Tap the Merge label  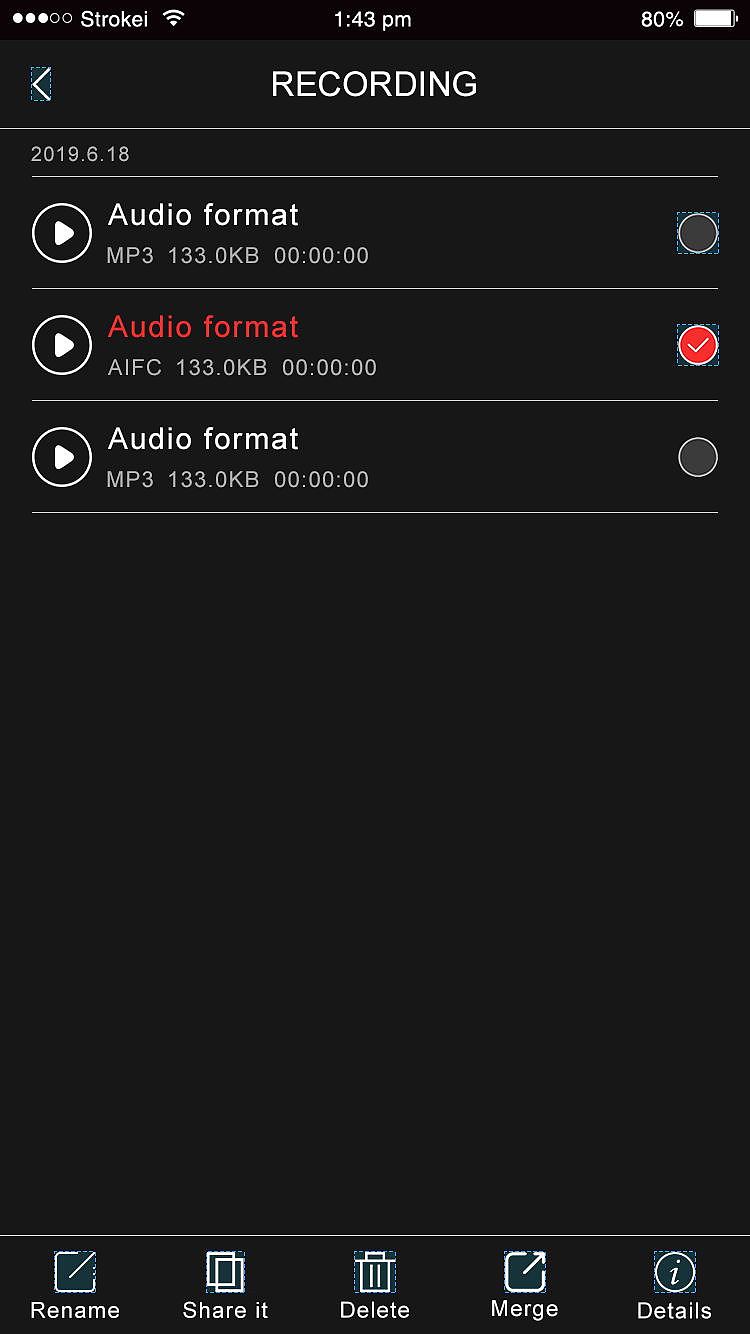click(x=524, y=1307)
